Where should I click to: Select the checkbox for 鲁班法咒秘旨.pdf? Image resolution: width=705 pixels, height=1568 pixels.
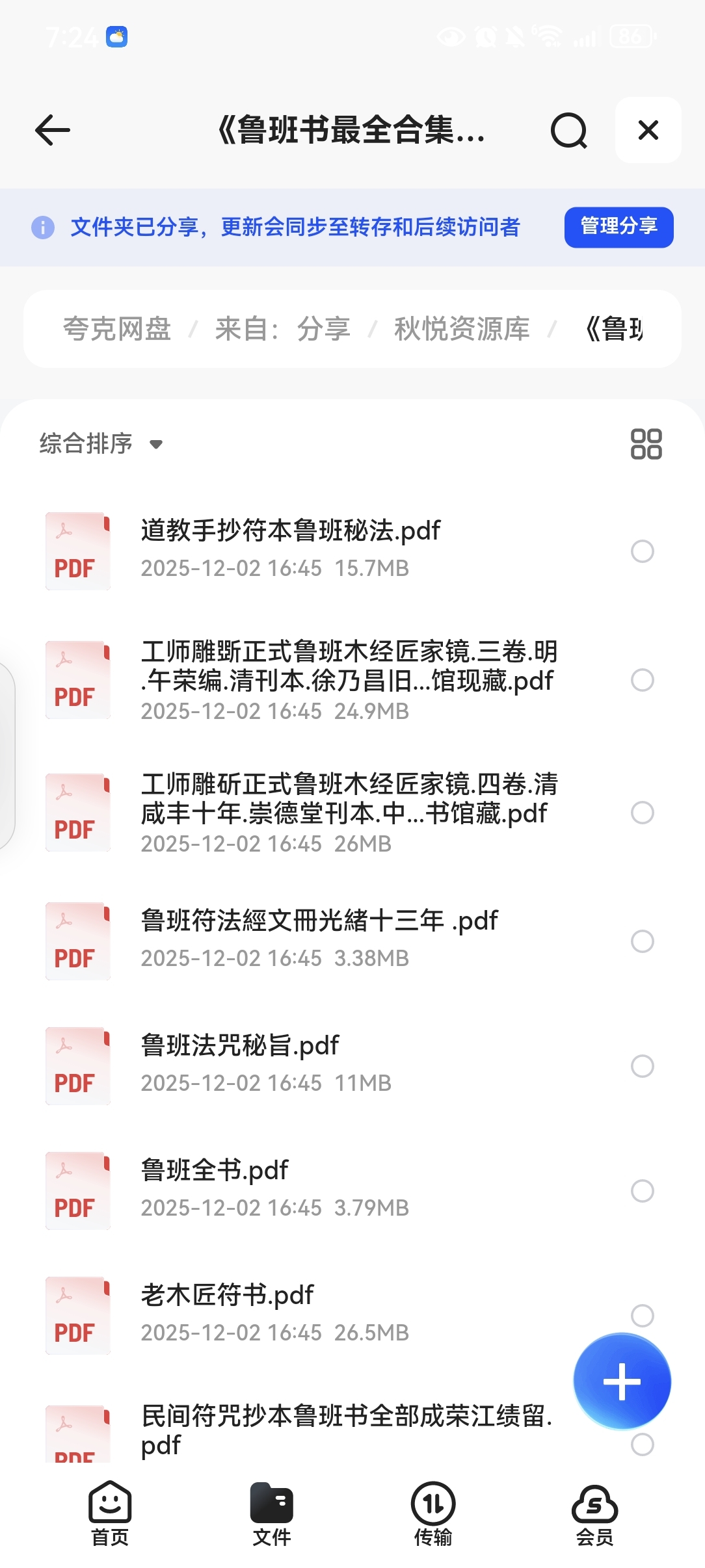tap(642, 1066)
